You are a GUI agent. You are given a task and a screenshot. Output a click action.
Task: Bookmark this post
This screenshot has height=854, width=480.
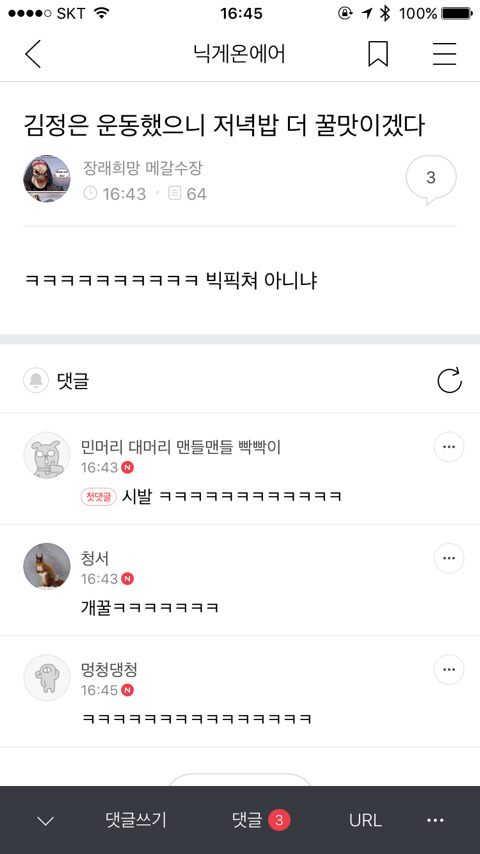(x=378, y=54)
